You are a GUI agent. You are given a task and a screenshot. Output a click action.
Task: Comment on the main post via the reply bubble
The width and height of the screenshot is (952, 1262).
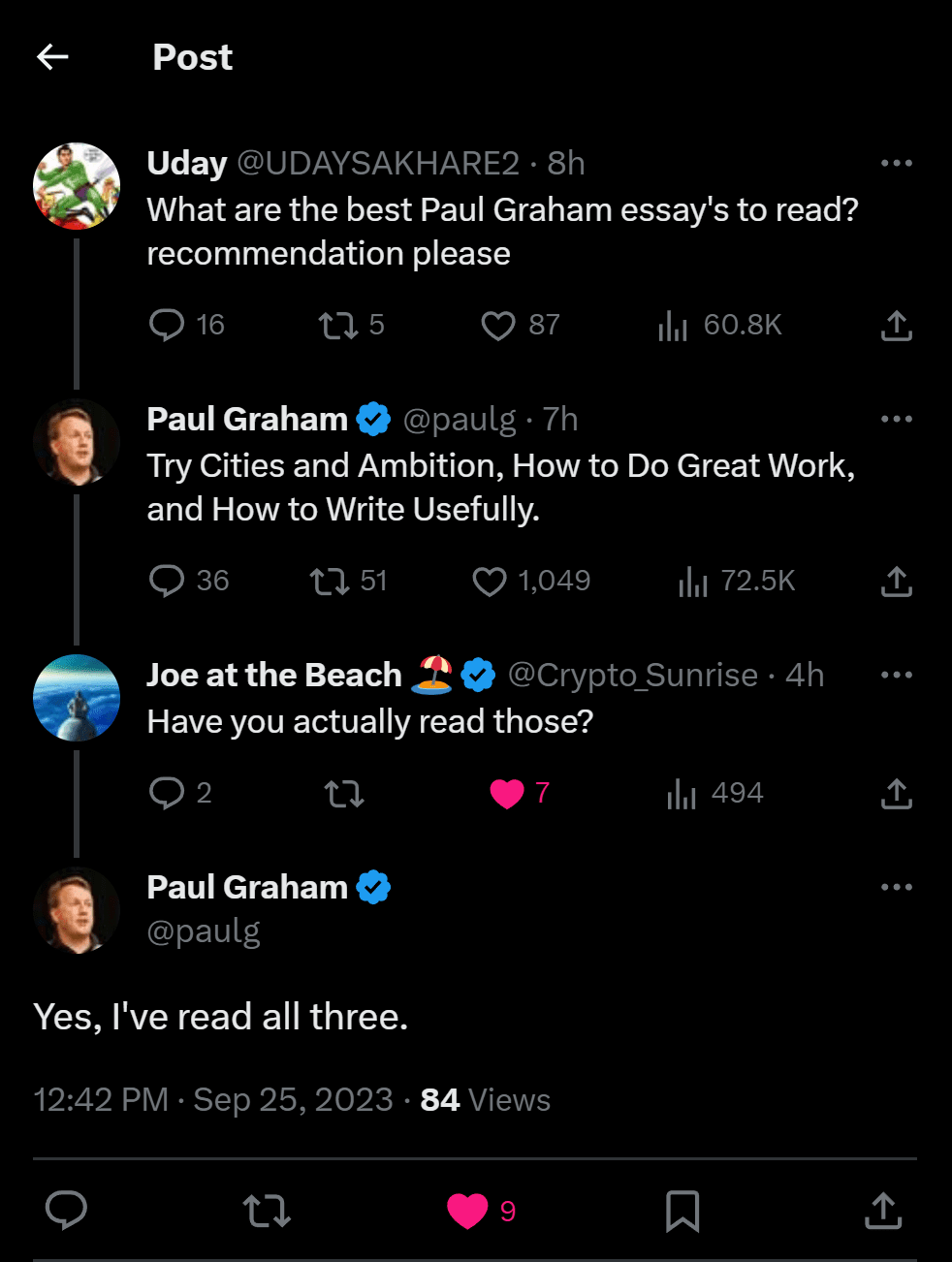point(66,1211)
